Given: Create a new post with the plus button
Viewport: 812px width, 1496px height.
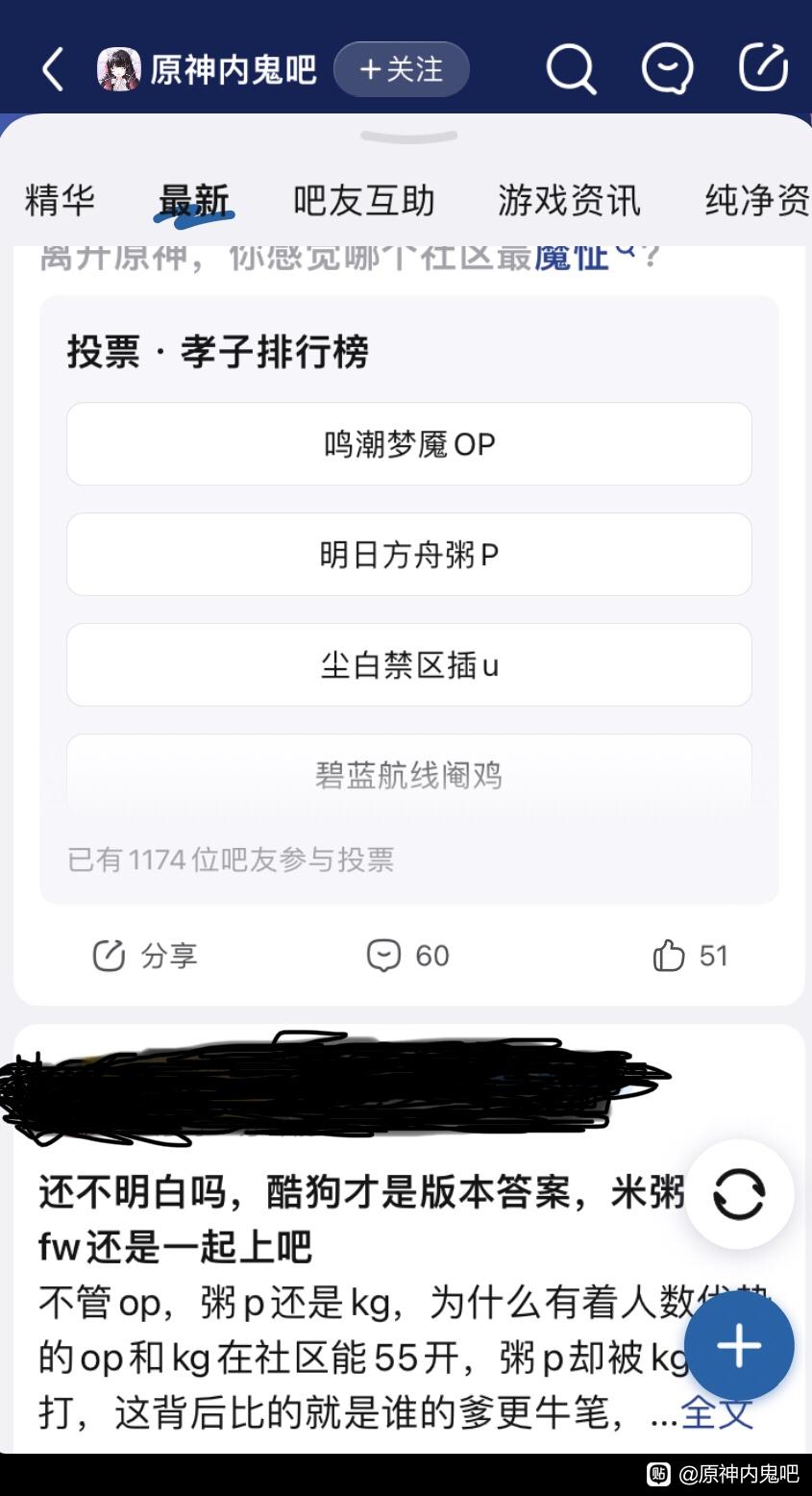Looking at the screenshot, I should [x=739, y=1345].
